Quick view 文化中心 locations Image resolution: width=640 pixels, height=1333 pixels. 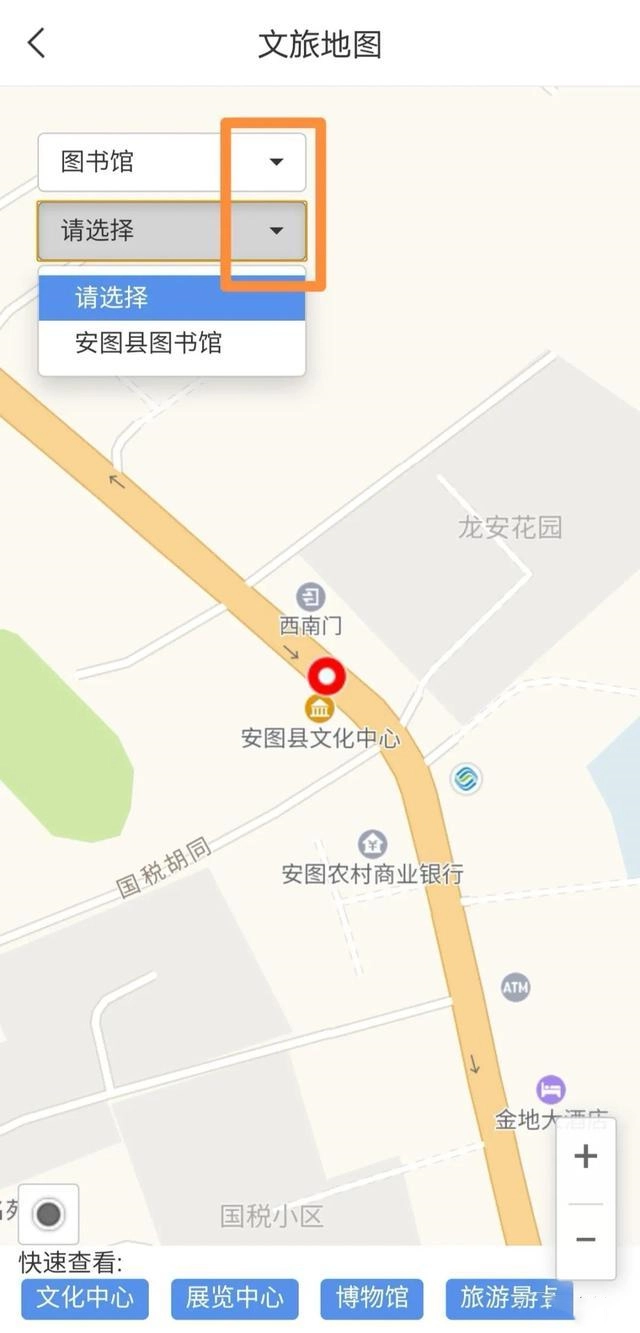[85, 1298]
